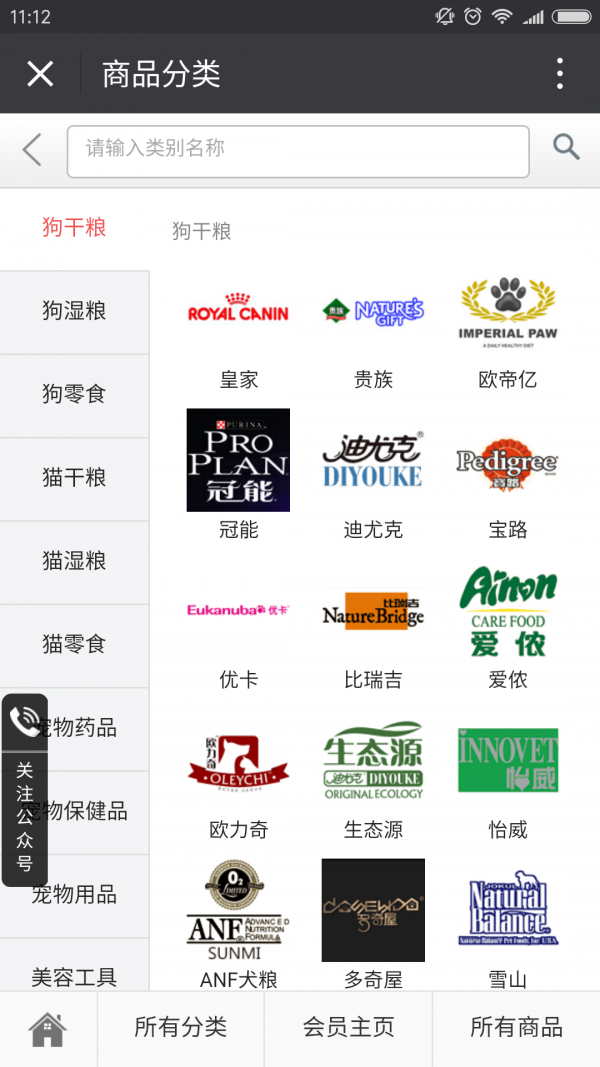Open the overflow menu
600x1067 pixels.
tap(560, 74)
